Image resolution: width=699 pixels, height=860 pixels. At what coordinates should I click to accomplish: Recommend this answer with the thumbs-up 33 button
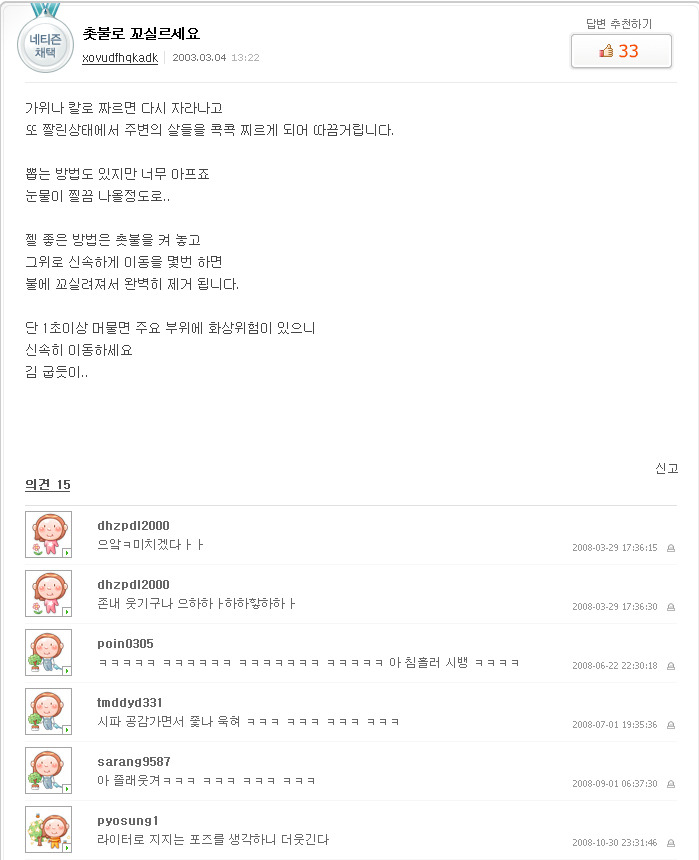click(x=621, y=51)
